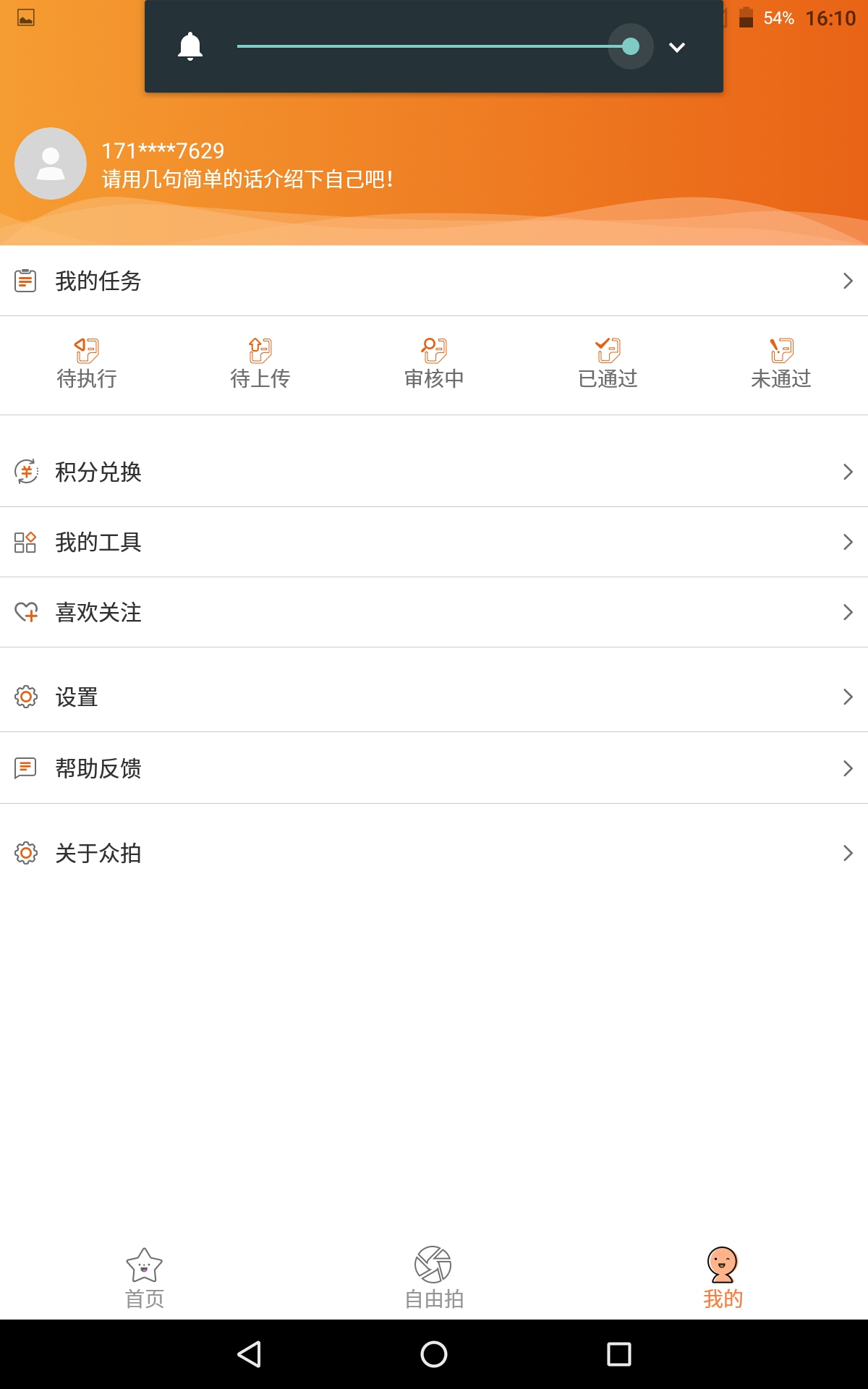View 待执行 tasks

tap(87, 364)
